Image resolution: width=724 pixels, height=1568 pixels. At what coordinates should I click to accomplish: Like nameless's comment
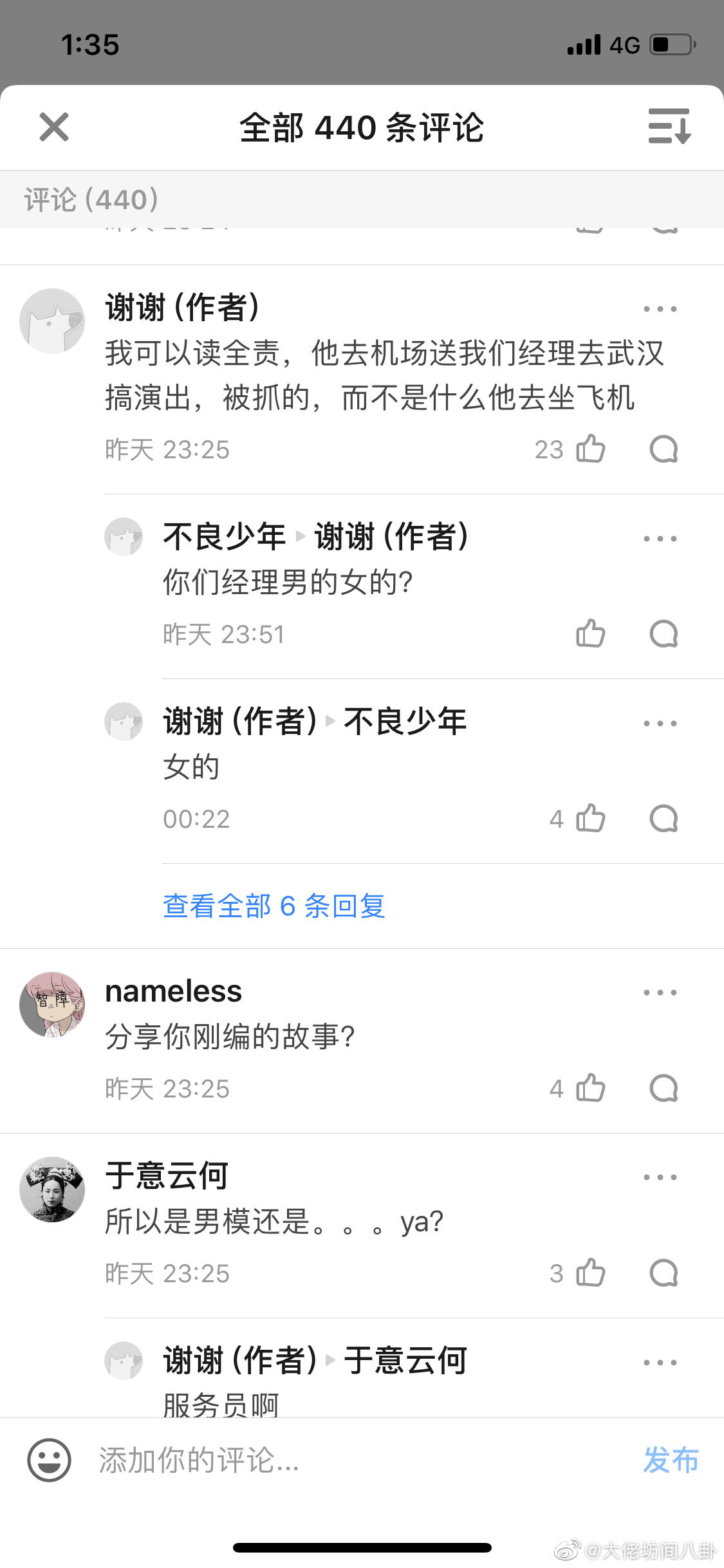pyautogui.click(x=591, y=1088)
